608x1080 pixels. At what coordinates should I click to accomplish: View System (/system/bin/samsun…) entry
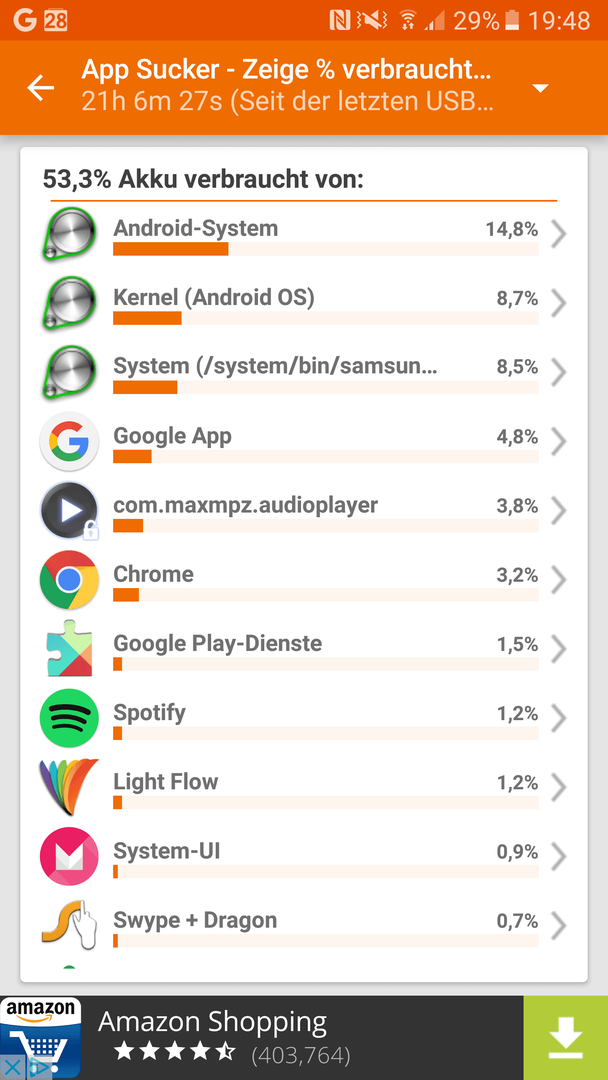pyautogui.click(x=304, y=373)
